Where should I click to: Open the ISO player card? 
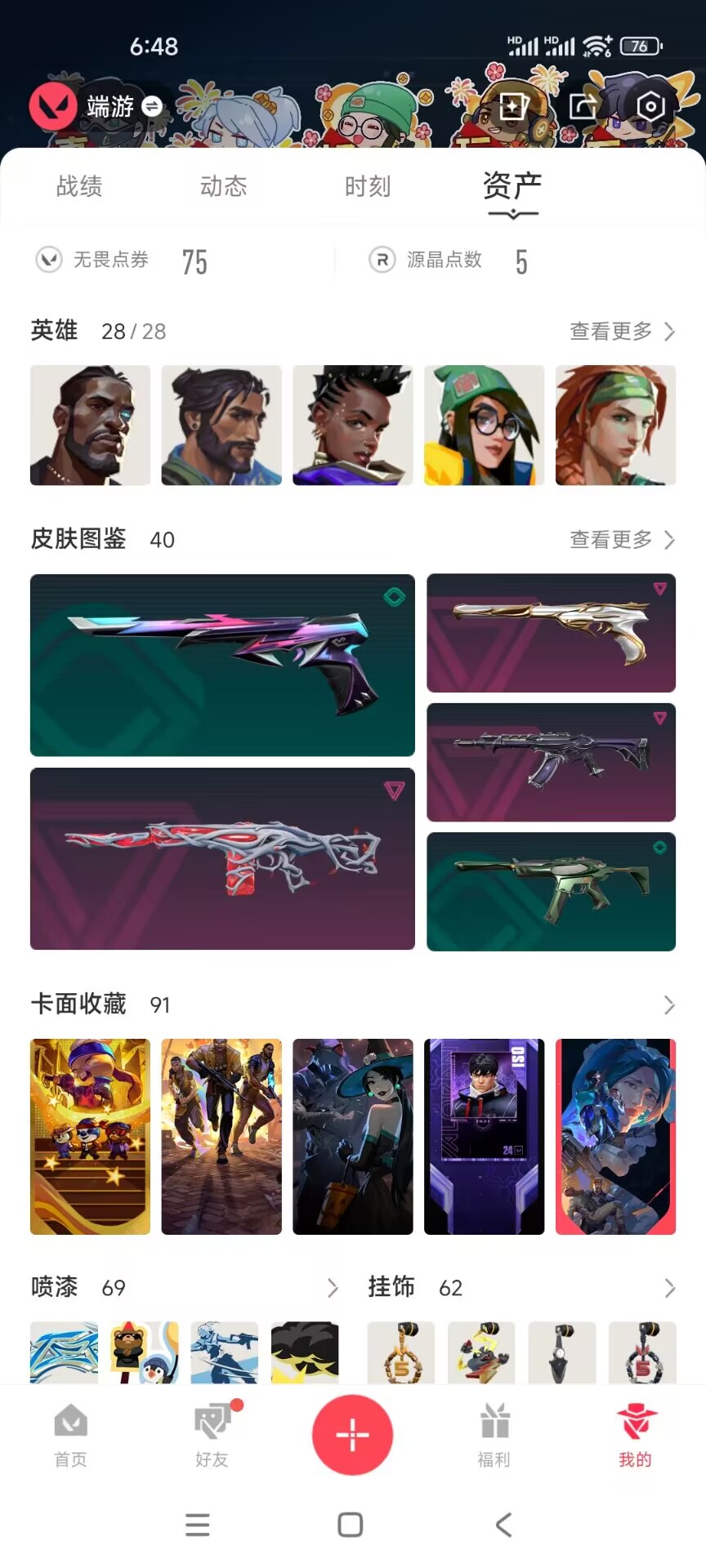point(484,1136)
